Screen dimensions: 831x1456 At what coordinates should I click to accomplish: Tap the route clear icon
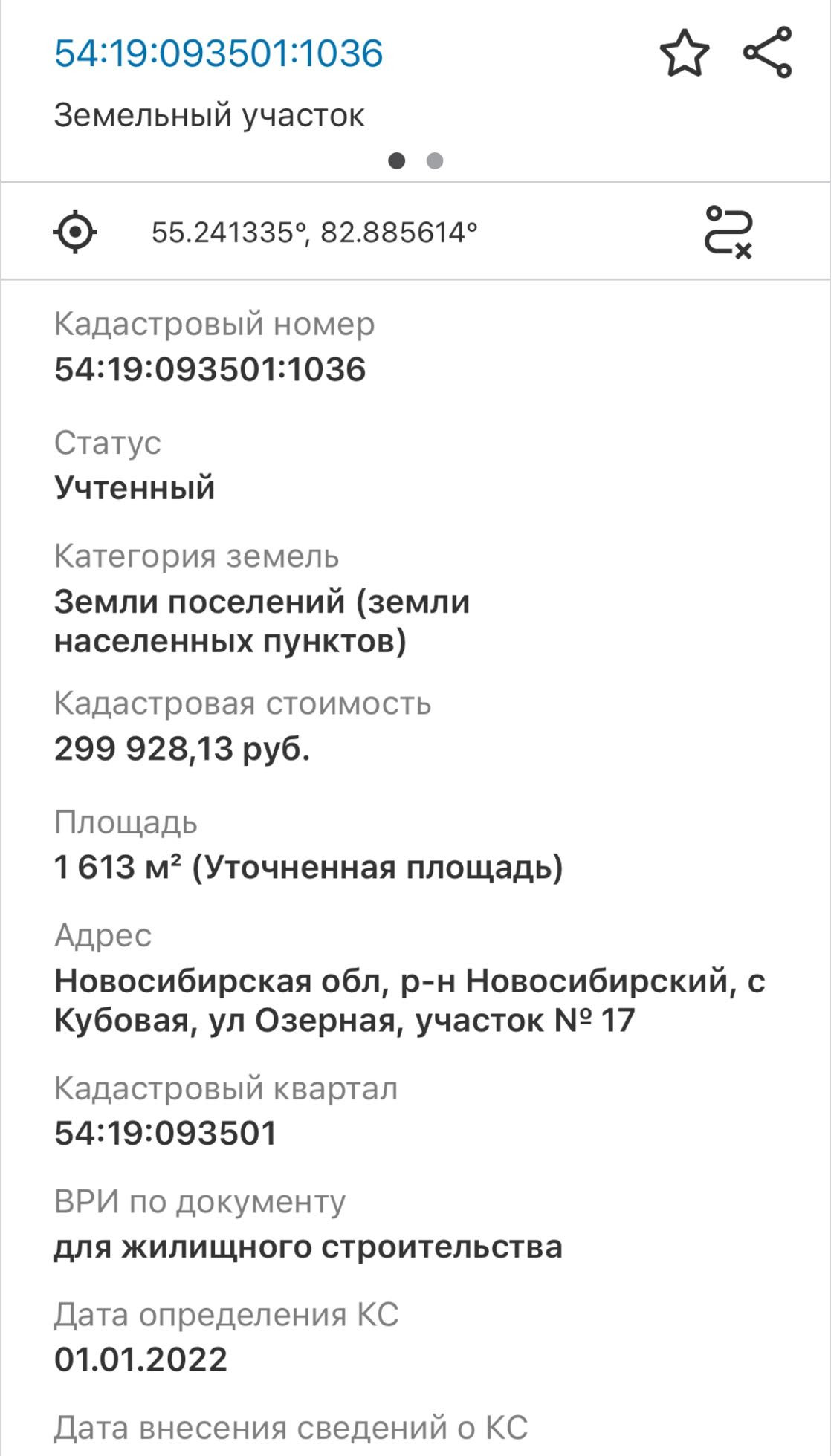(728, 233)
